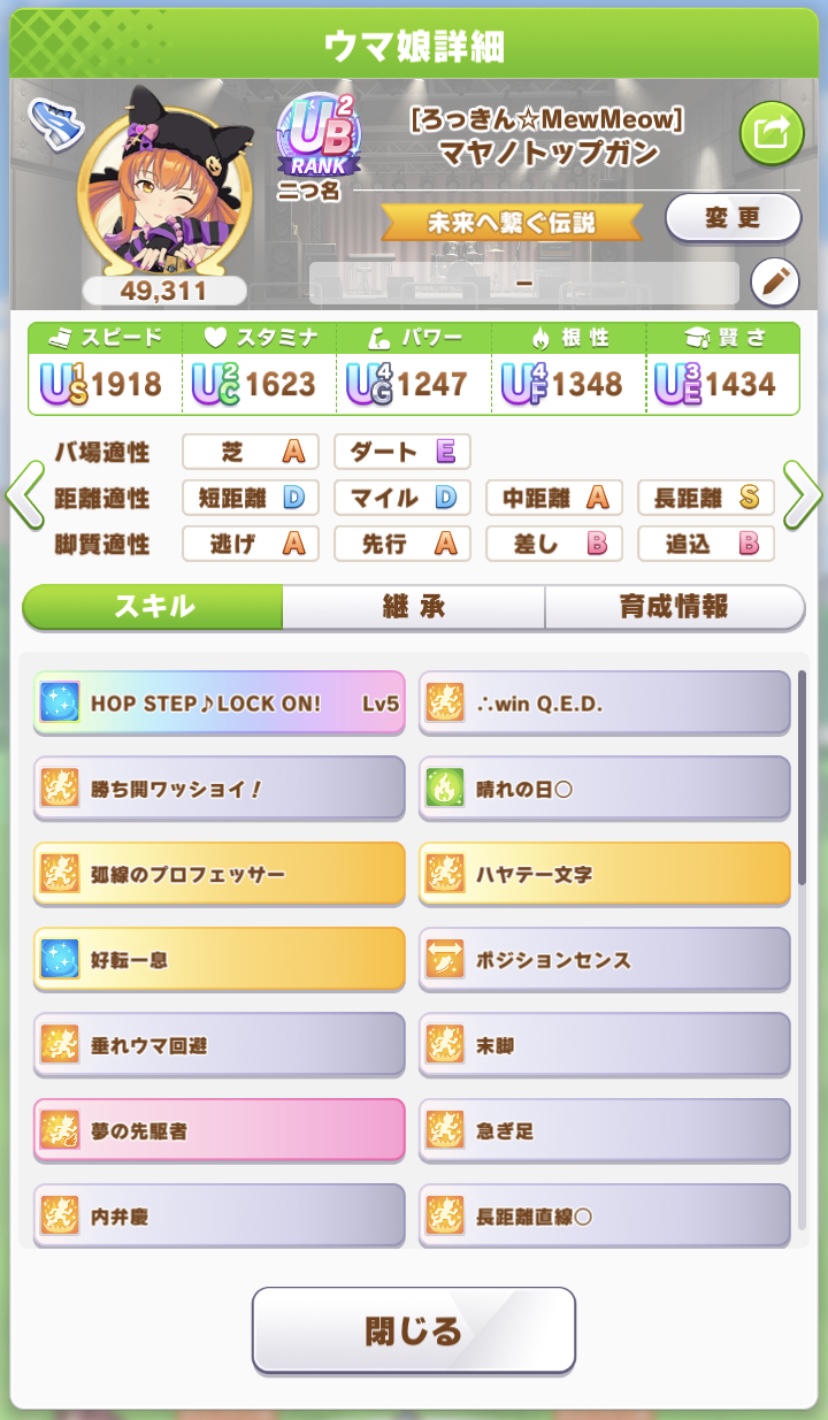Tap the 変更 button
This screenshot has width=828, height=1420.
733,218
